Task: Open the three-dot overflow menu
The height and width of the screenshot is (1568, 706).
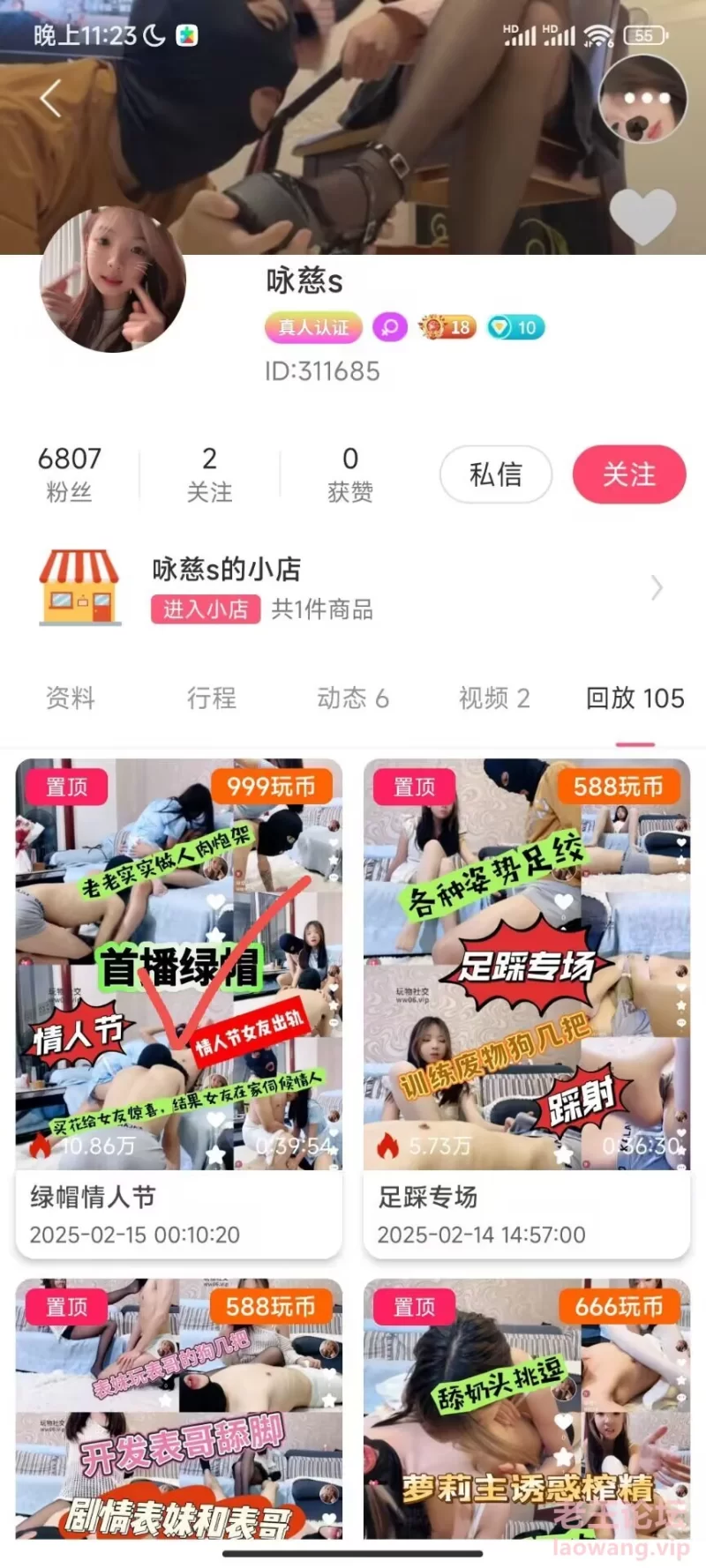Action: 642,99
